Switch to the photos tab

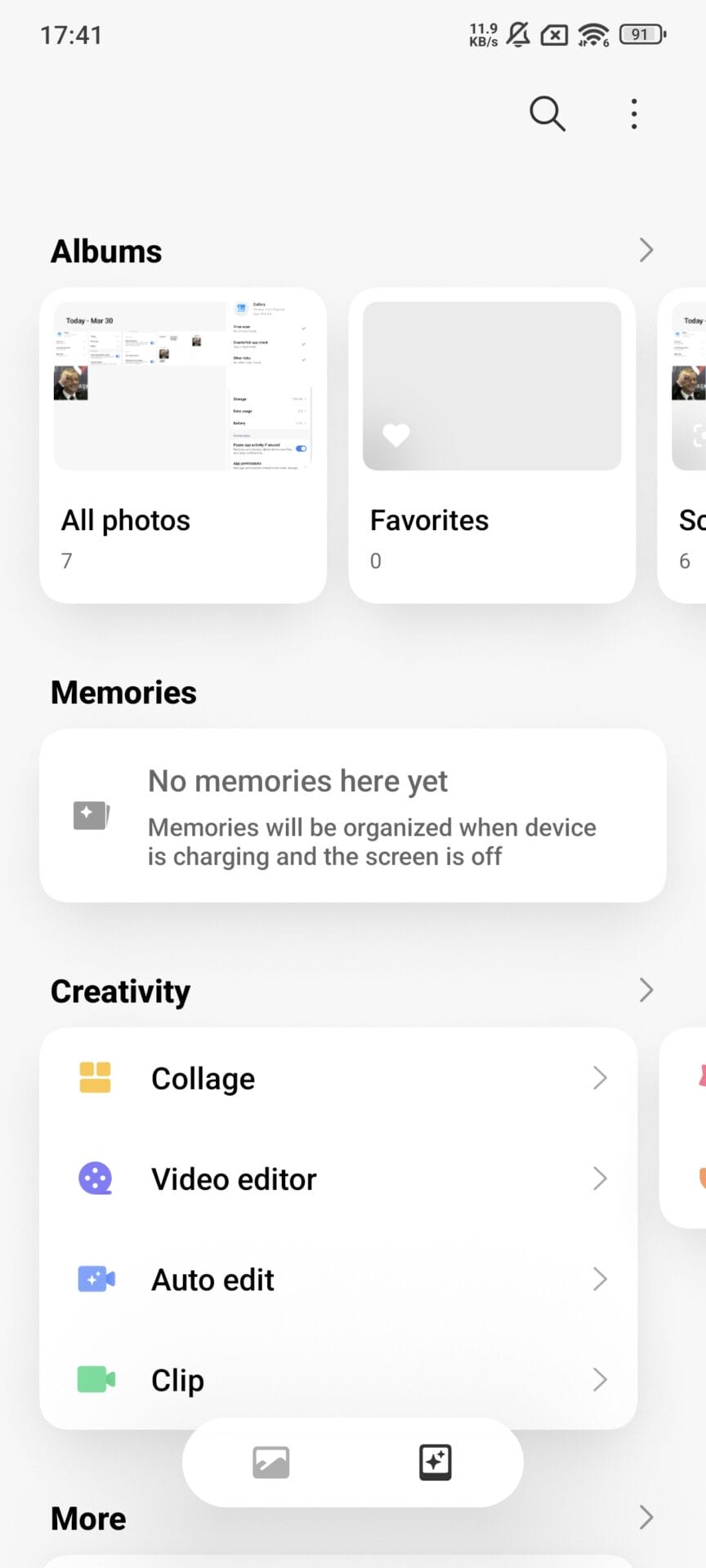[271, 1463]
